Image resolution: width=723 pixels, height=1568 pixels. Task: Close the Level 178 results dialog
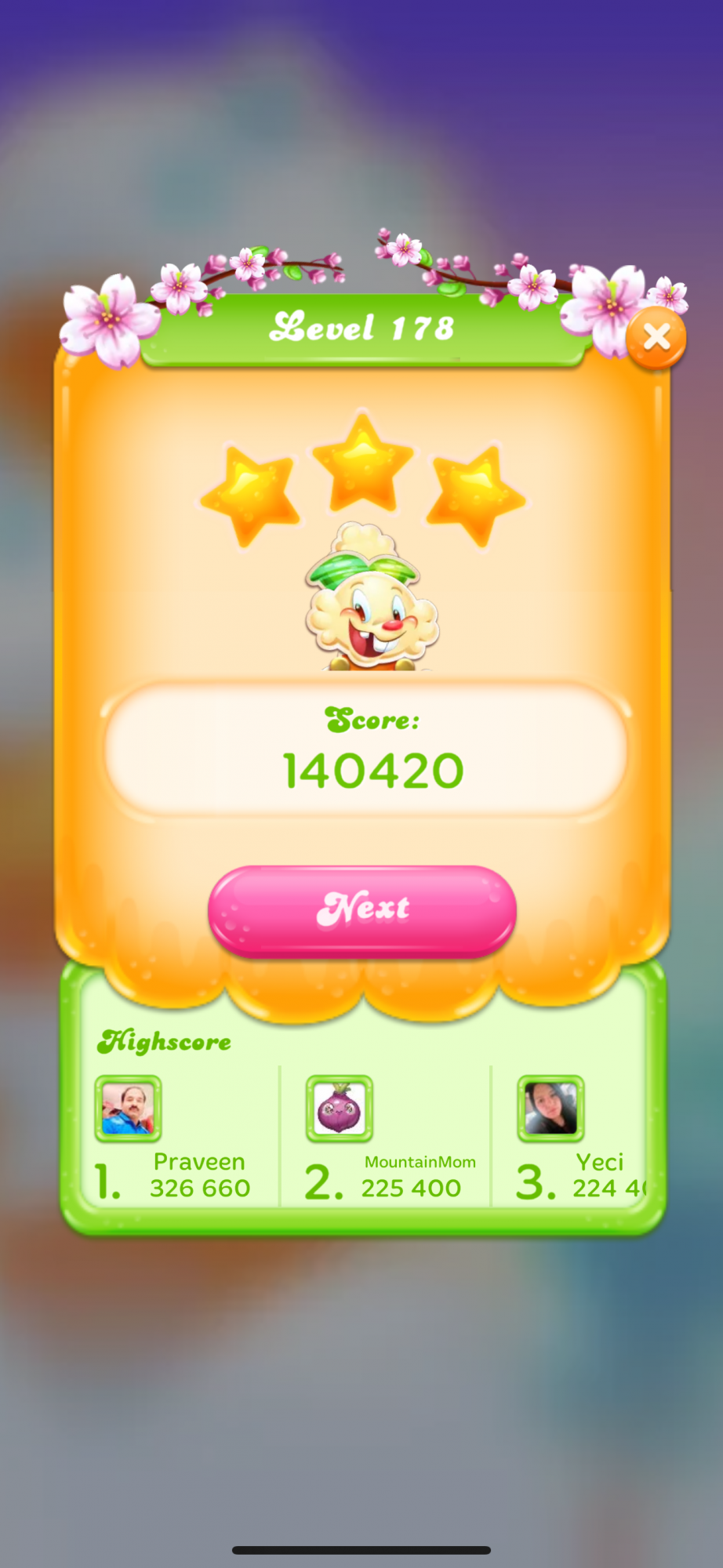point(656,338)
